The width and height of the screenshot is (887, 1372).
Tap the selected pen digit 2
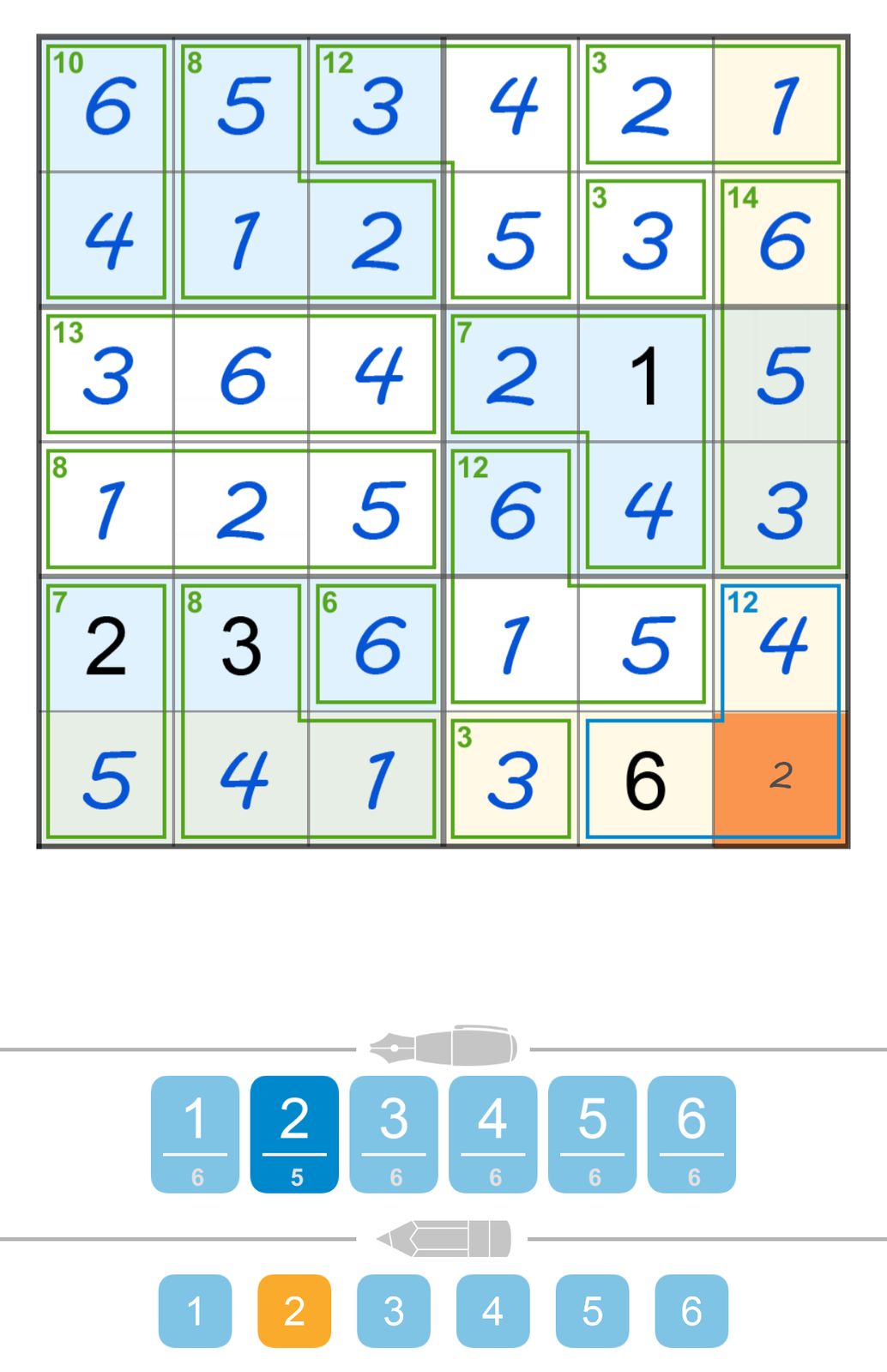(x=294, y=1133)
